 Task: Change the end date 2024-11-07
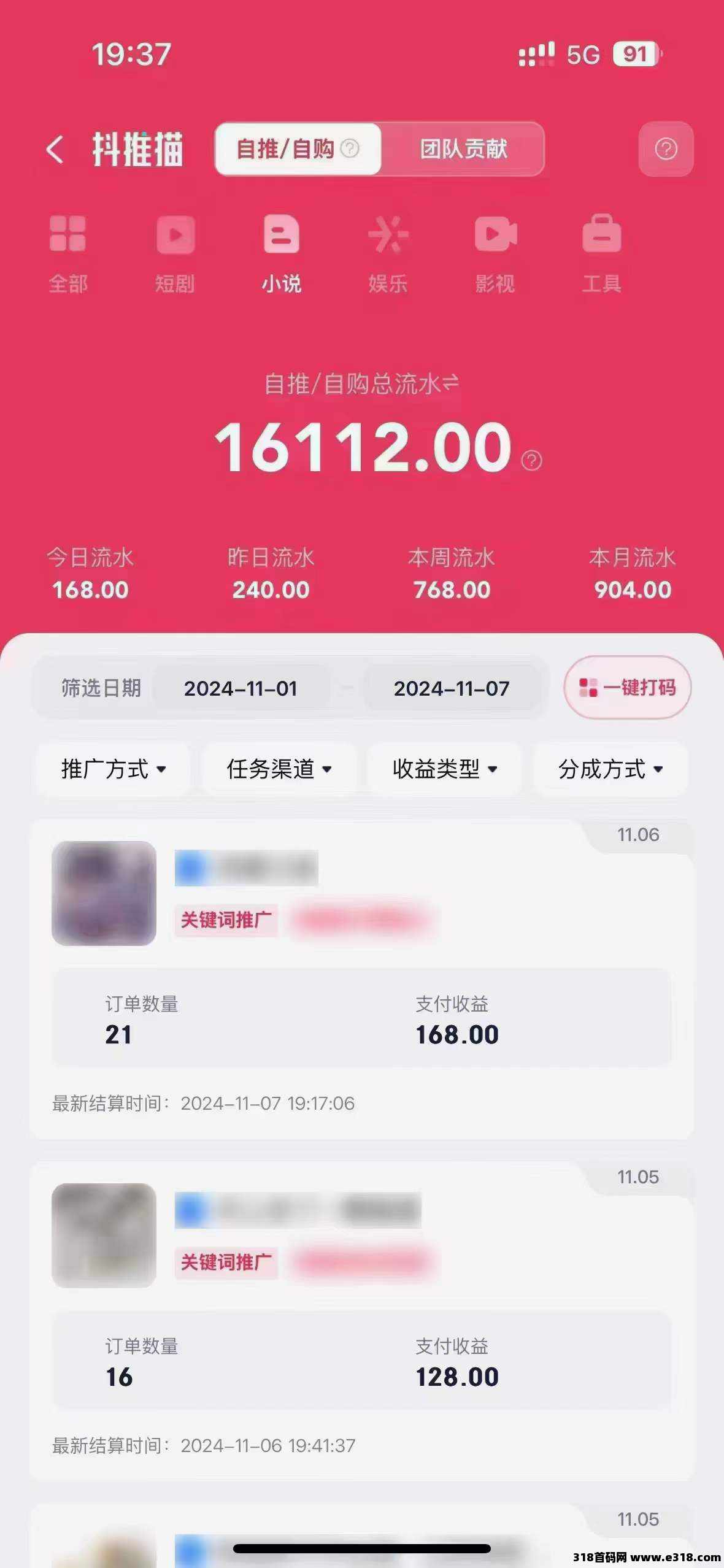pyautogui.click(x=452, y=688)
